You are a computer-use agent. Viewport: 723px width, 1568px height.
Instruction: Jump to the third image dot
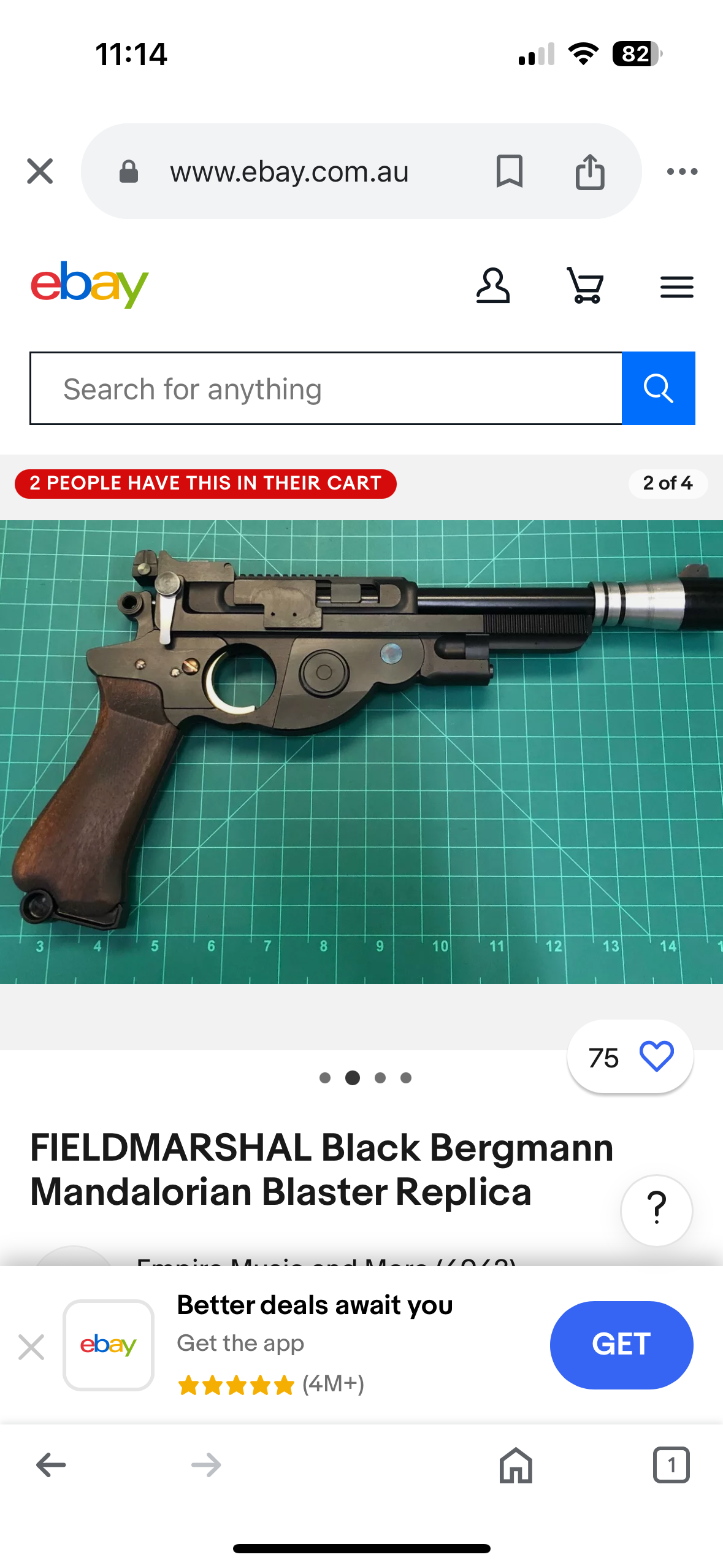tap(380, 1078)
